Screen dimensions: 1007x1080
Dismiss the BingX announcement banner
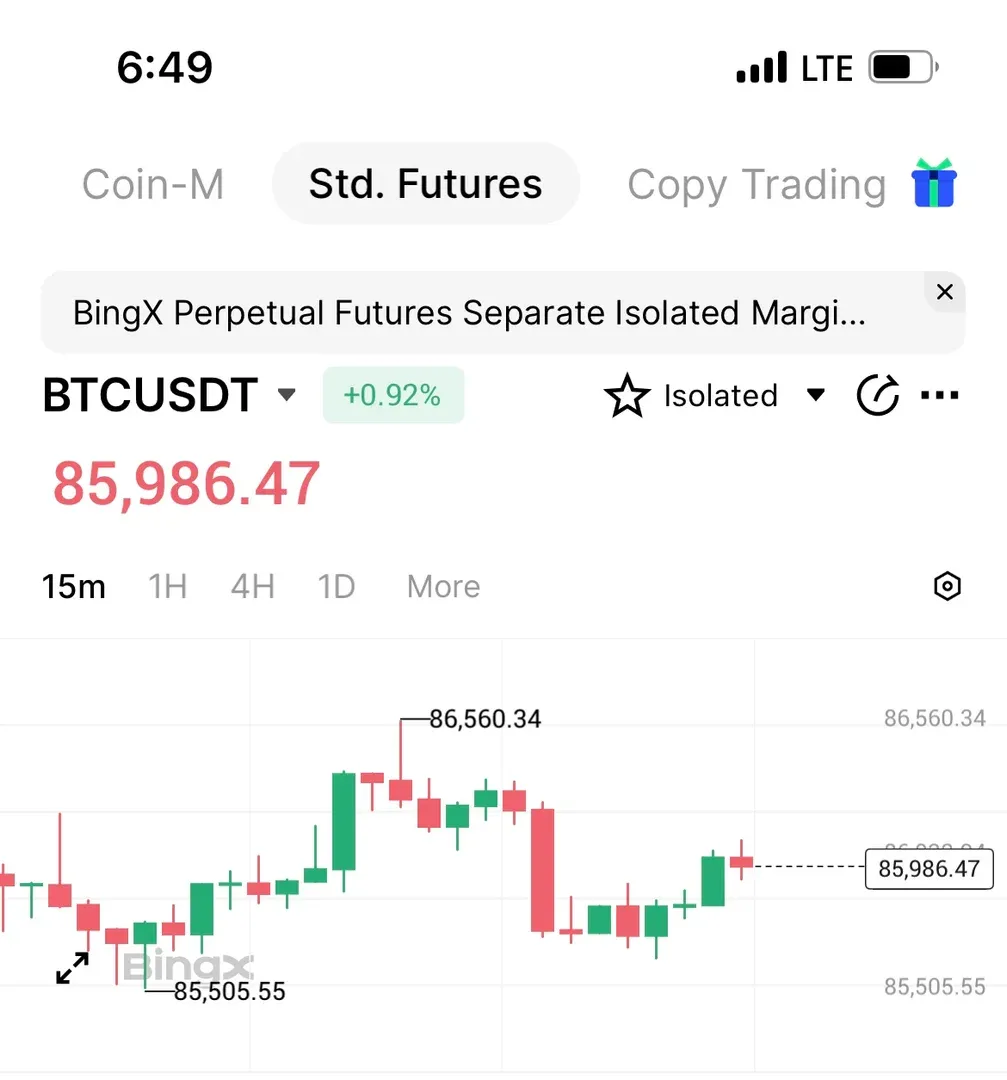(x=944, y=293)
